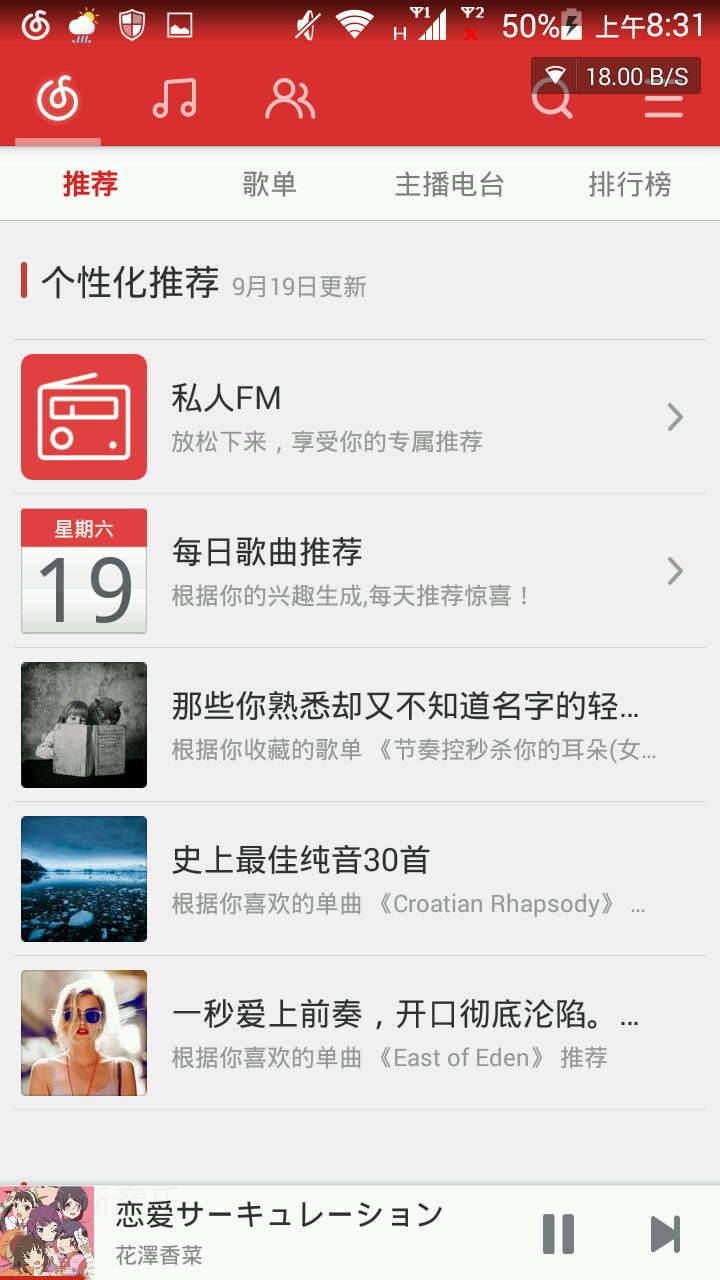Screen dimensions: 720x1280
Task: Open the search icon in the top bar
Action: point(551,100)
